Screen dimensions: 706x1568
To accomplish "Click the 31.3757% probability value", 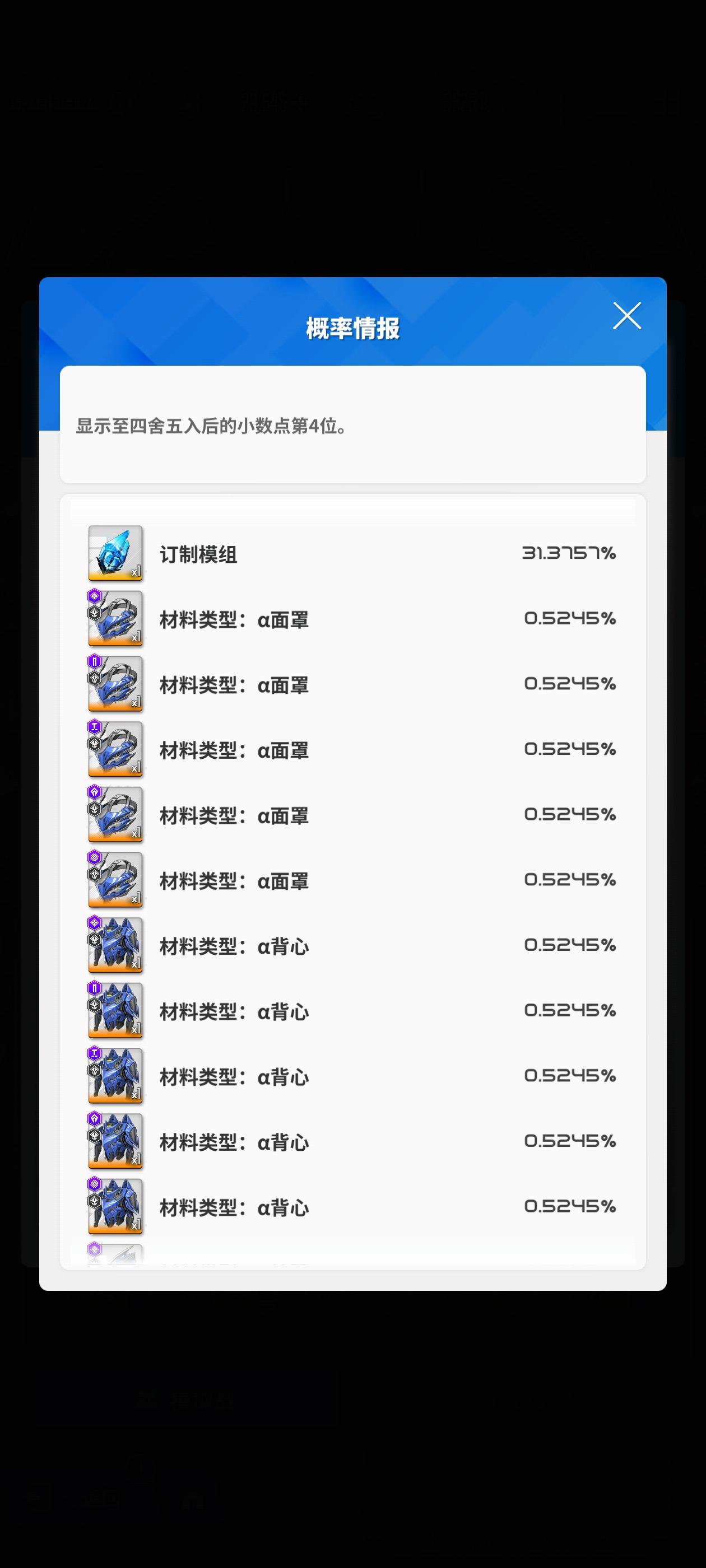I will (x=570, y=553).
